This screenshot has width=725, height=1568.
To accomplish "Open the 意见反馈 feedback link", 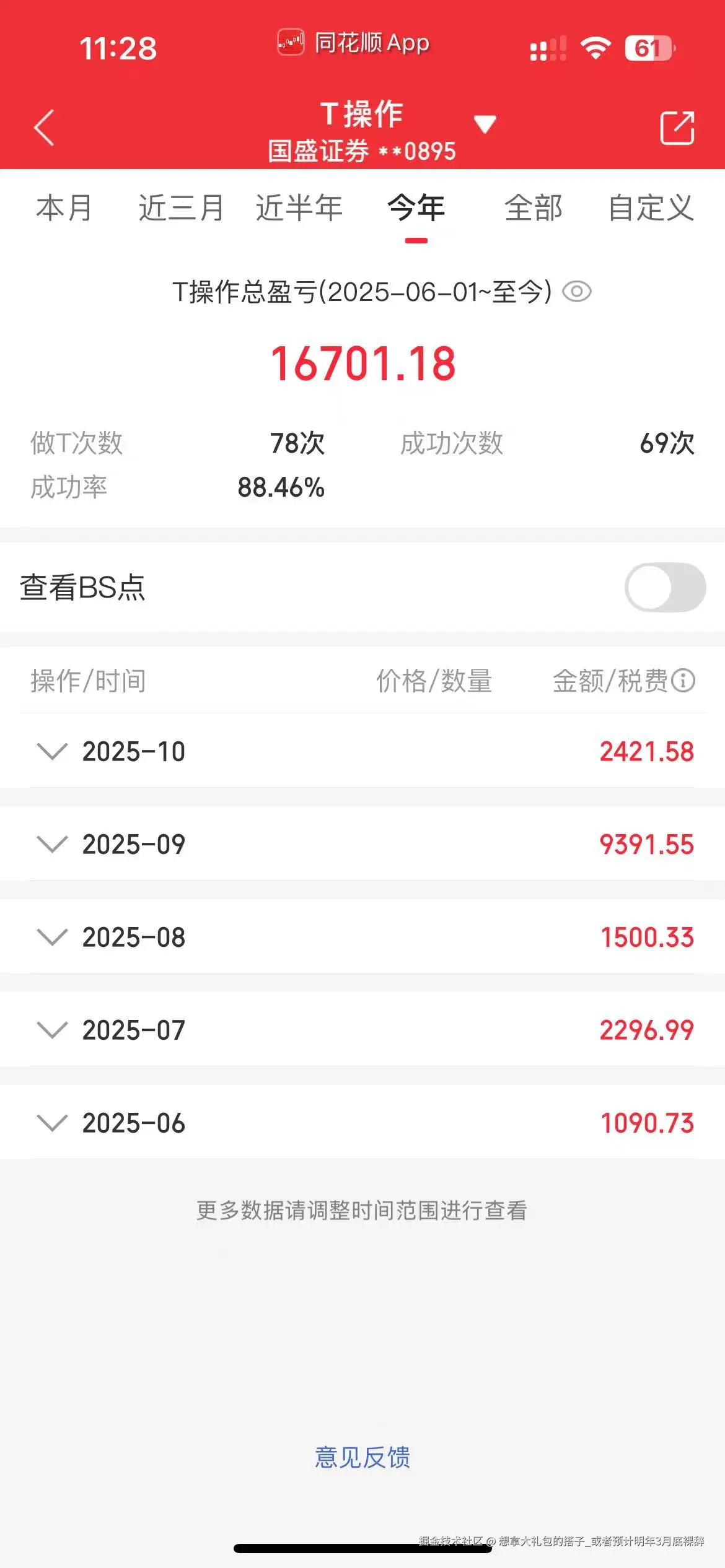I will pos(362,1457).
